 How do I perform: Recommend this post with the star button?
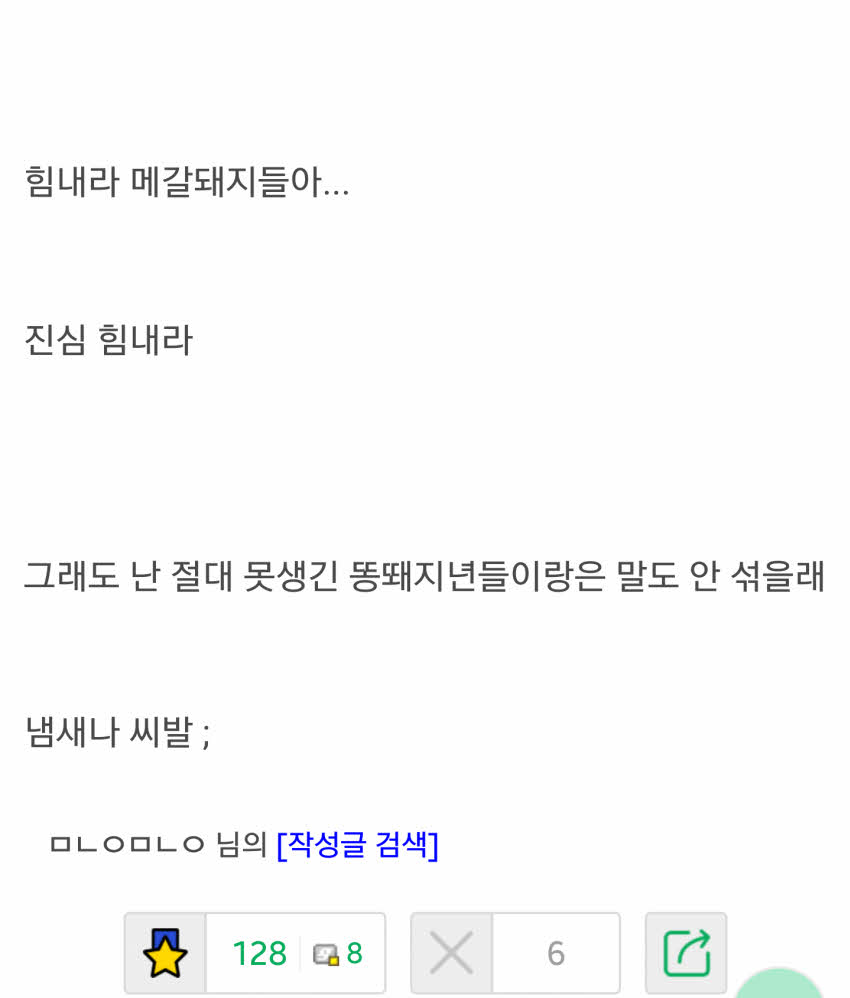coord(165,952)
